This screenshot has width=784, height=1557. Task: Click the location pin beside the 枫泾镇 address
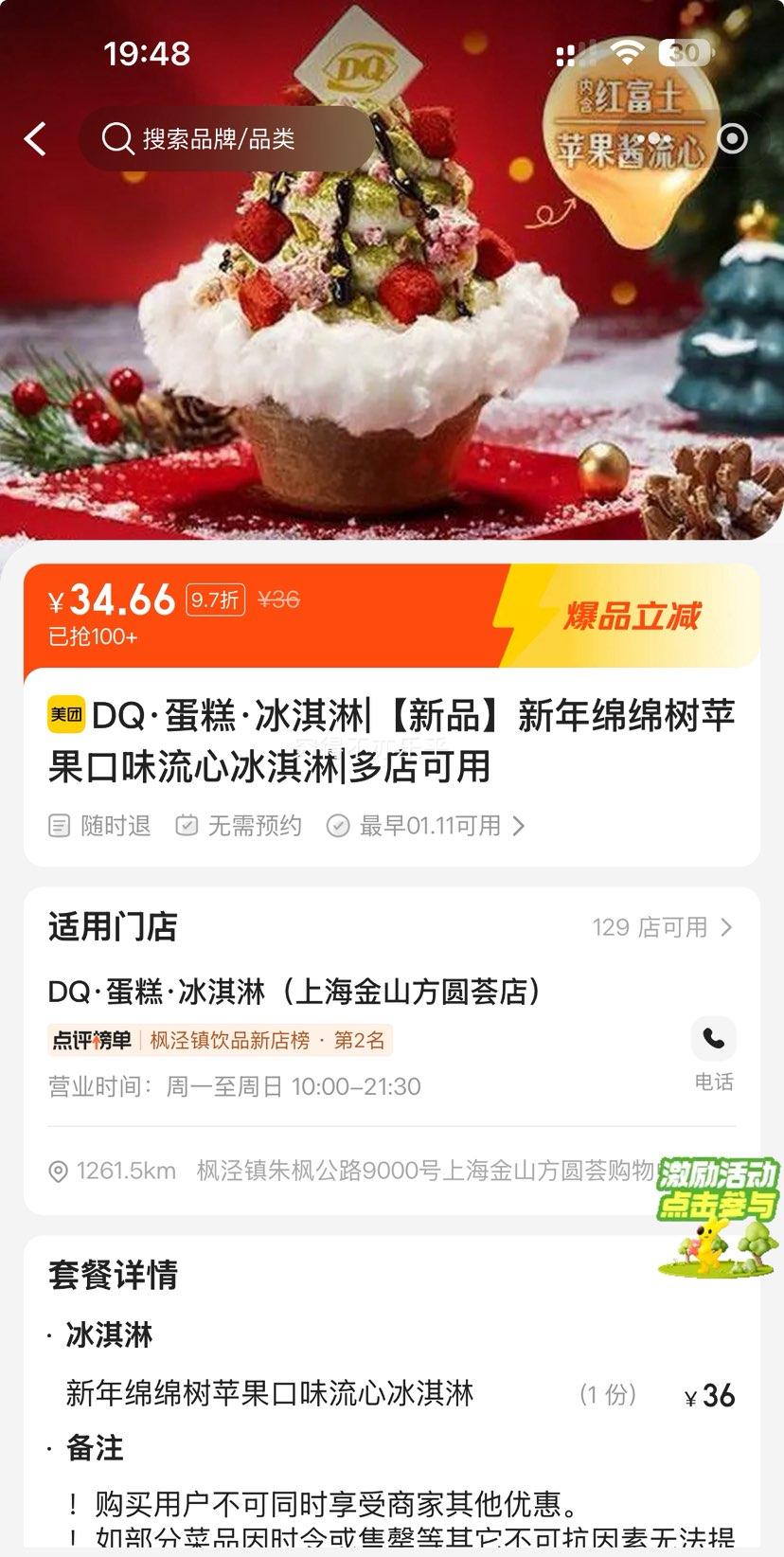click(59, 1172)
